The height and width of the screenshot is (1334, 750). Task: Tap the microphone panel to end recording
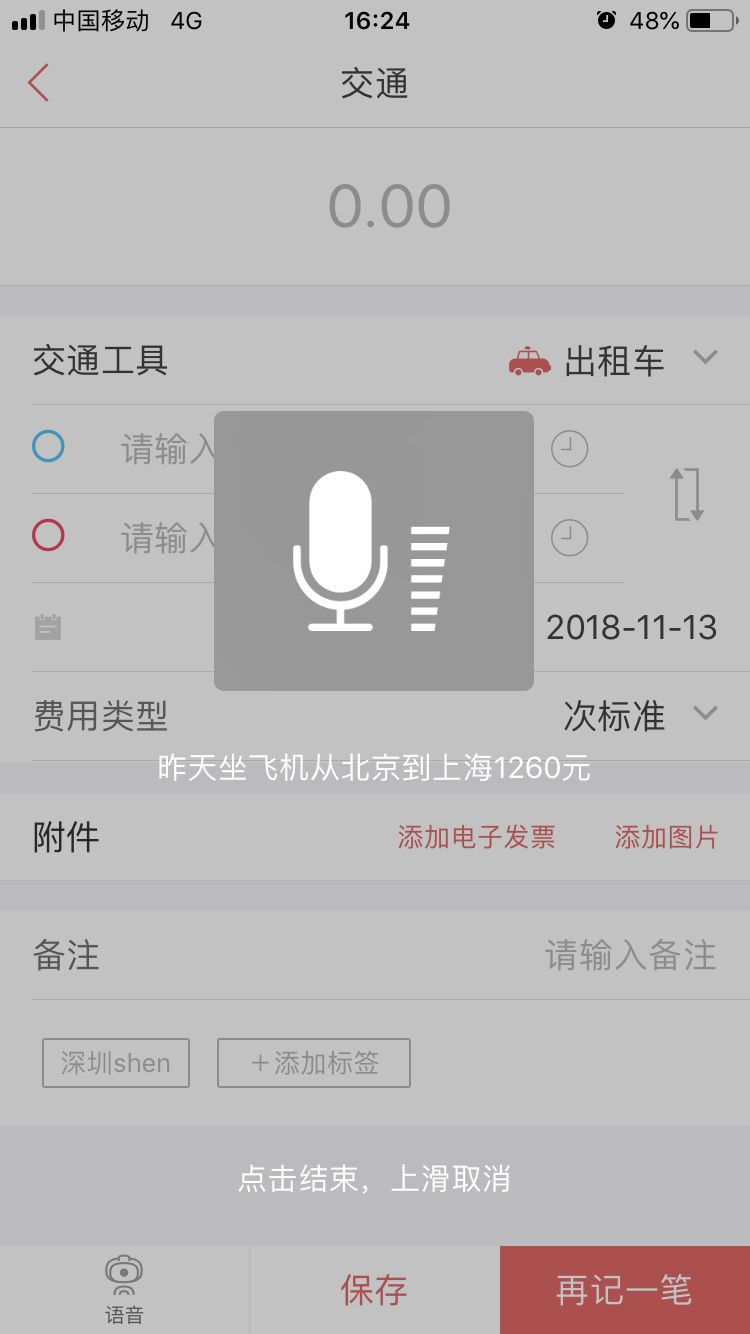point(374,551)
